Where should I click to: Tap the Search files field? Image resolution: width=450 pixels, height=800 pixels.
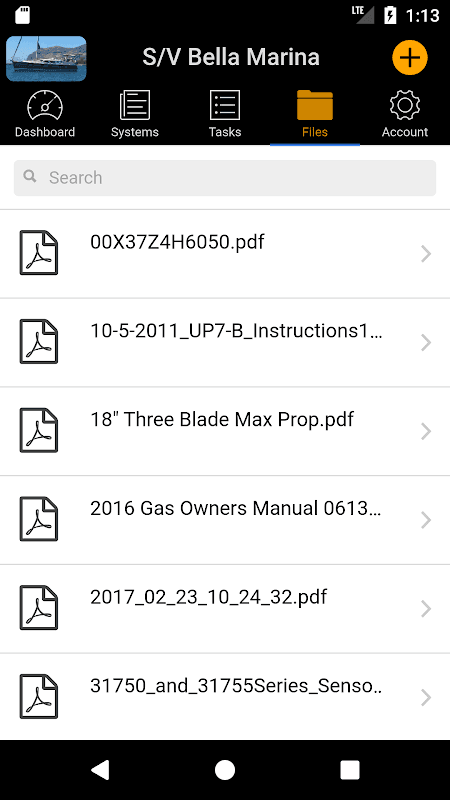coord(225,178)
